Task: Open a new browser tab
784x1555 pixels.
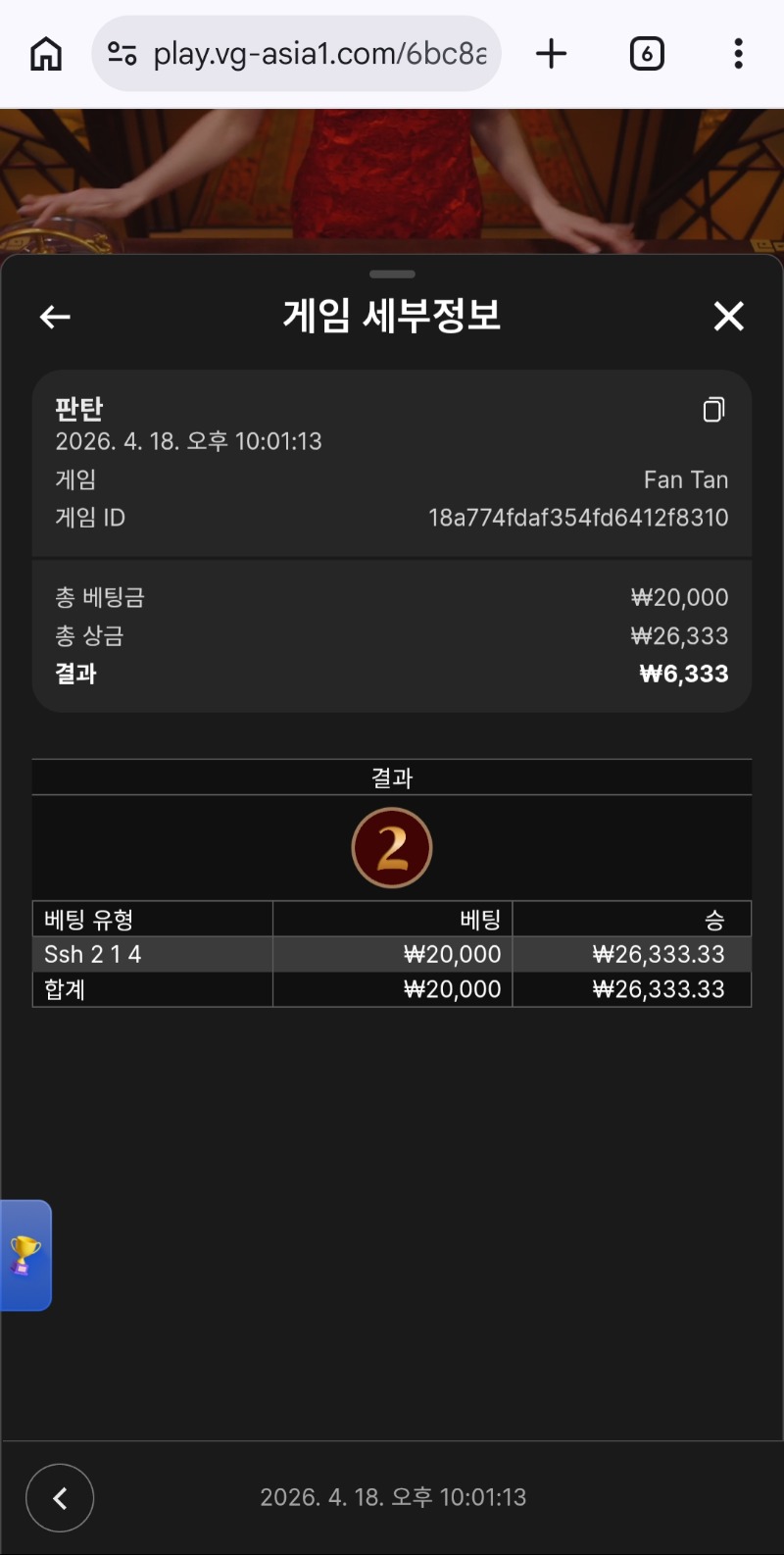Action: click(552, 54)
